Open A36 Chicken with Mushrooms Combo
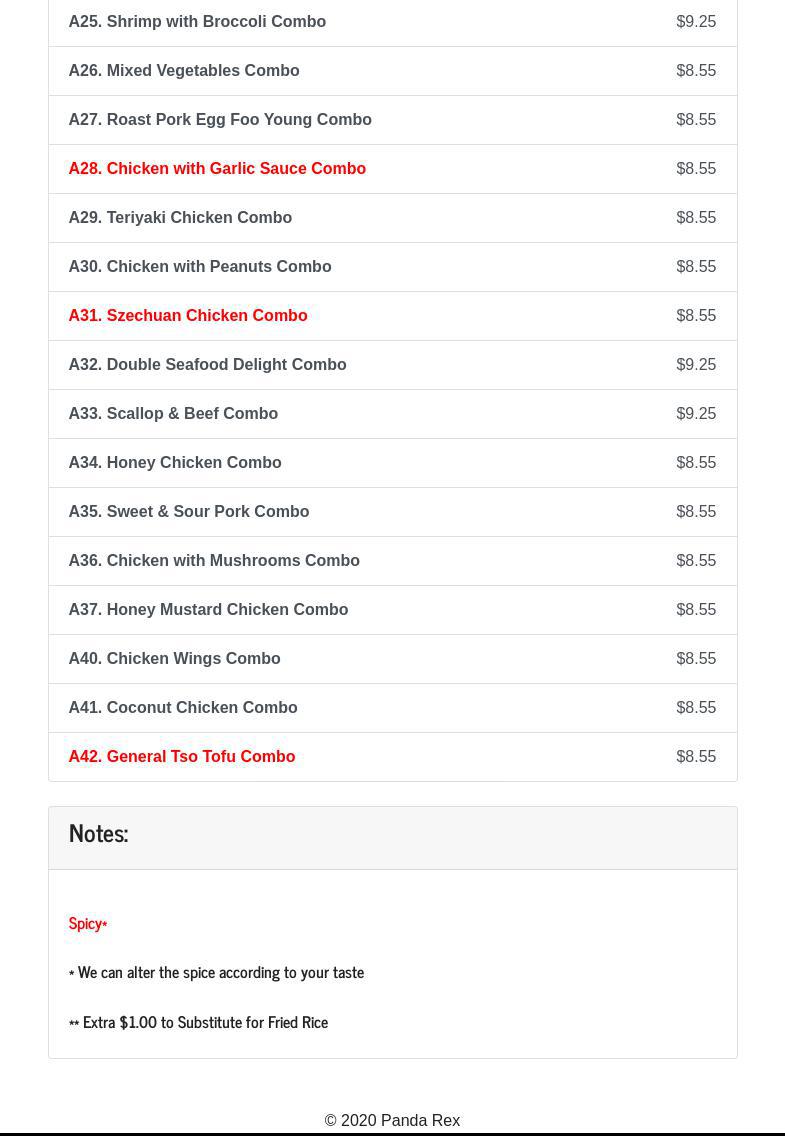The image size is (785, 1136). pos(214,561)
